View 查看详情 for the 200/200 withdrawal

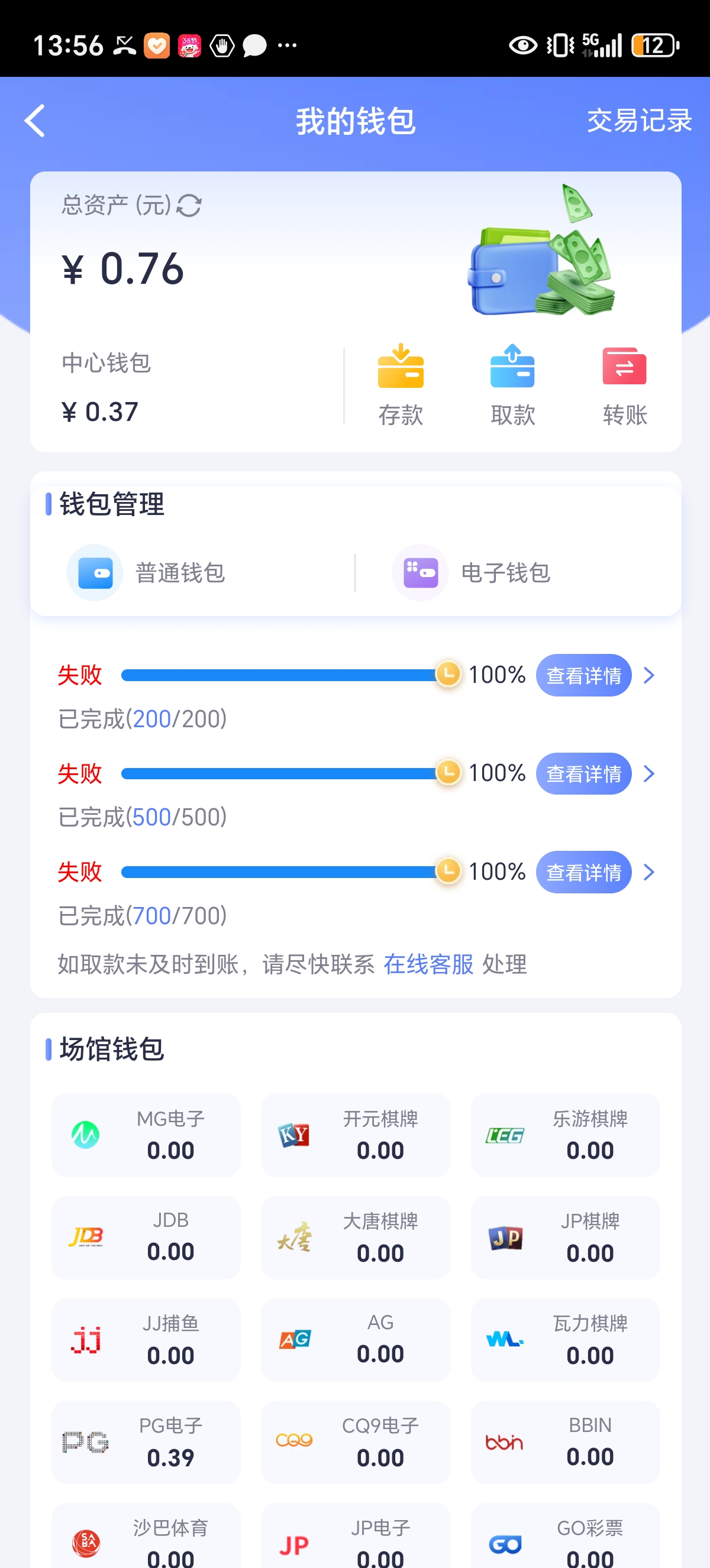coord(583,675)
